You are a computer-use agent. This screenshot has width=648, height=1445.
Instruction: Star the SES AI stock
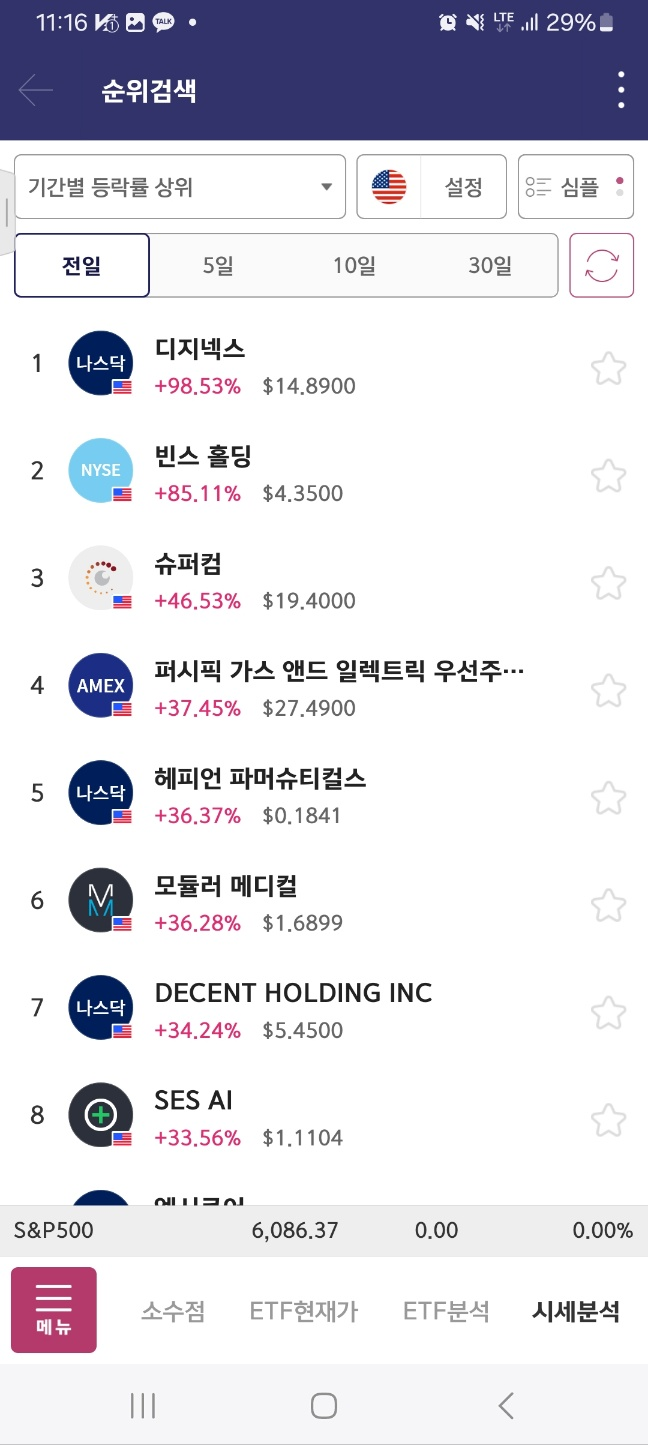click(x=608, y=1118)
